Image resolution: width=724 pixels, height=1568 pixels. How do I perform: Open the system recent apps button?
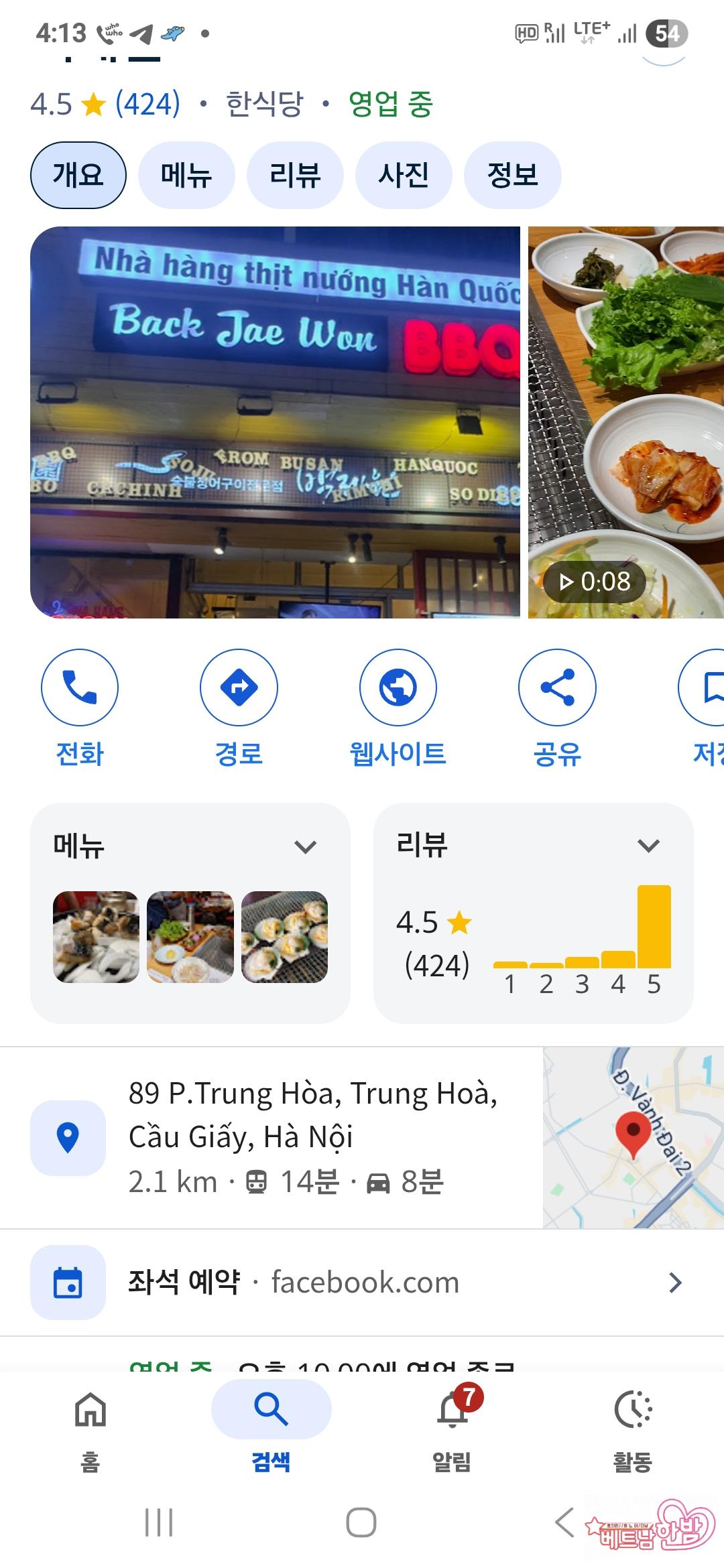point(159,1522)
